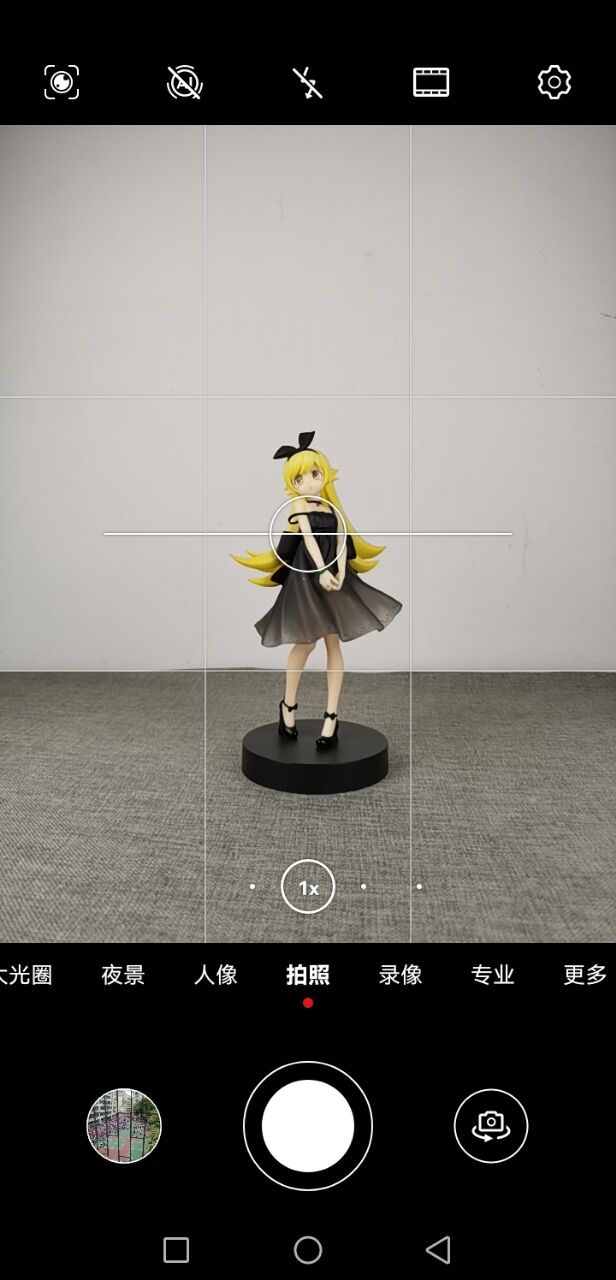Change the flash setting
Image resolution: width=616 pixels, height=1280 pixels.
tap(308, 82)
